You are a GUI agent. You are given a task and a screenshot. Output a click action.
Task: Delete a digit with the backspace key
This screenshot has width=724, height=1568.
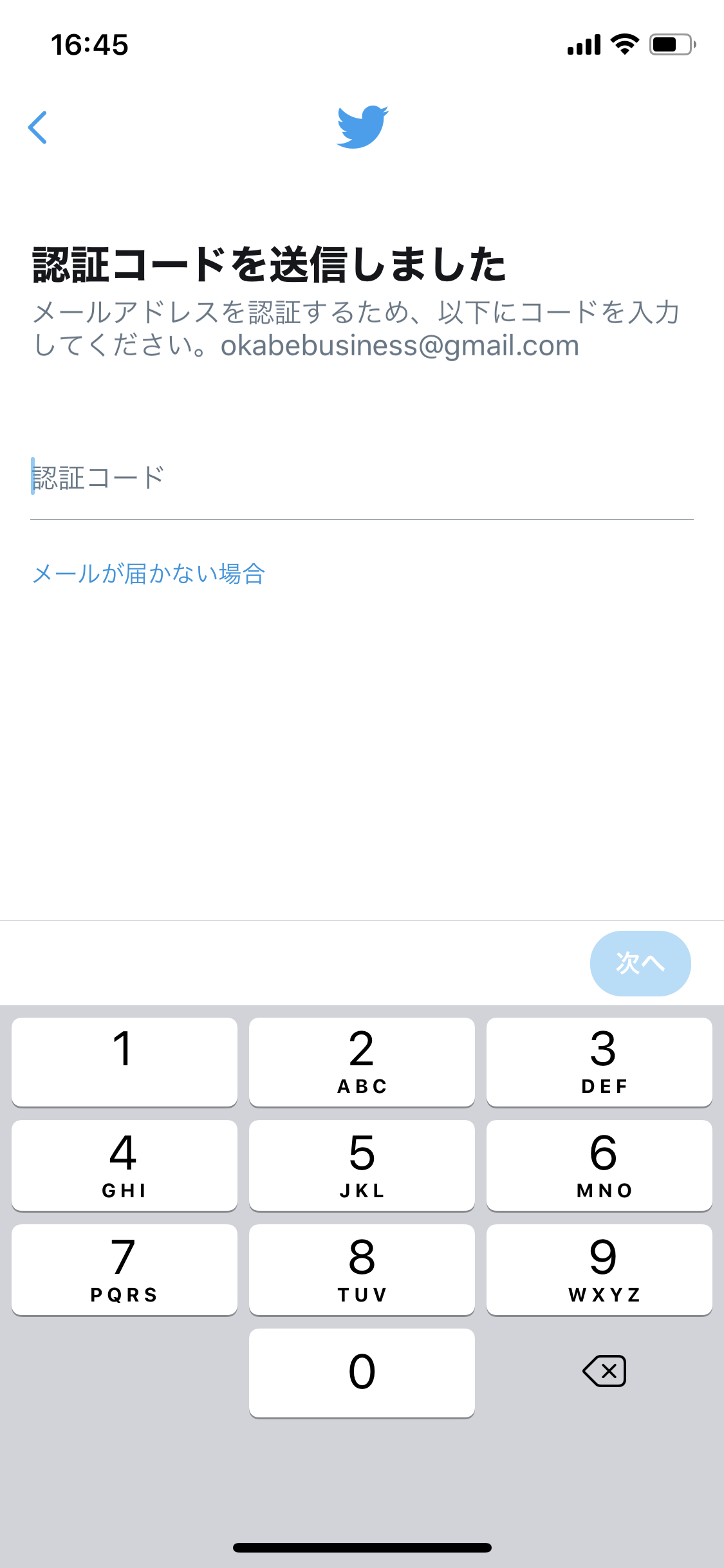(604, 1371)
